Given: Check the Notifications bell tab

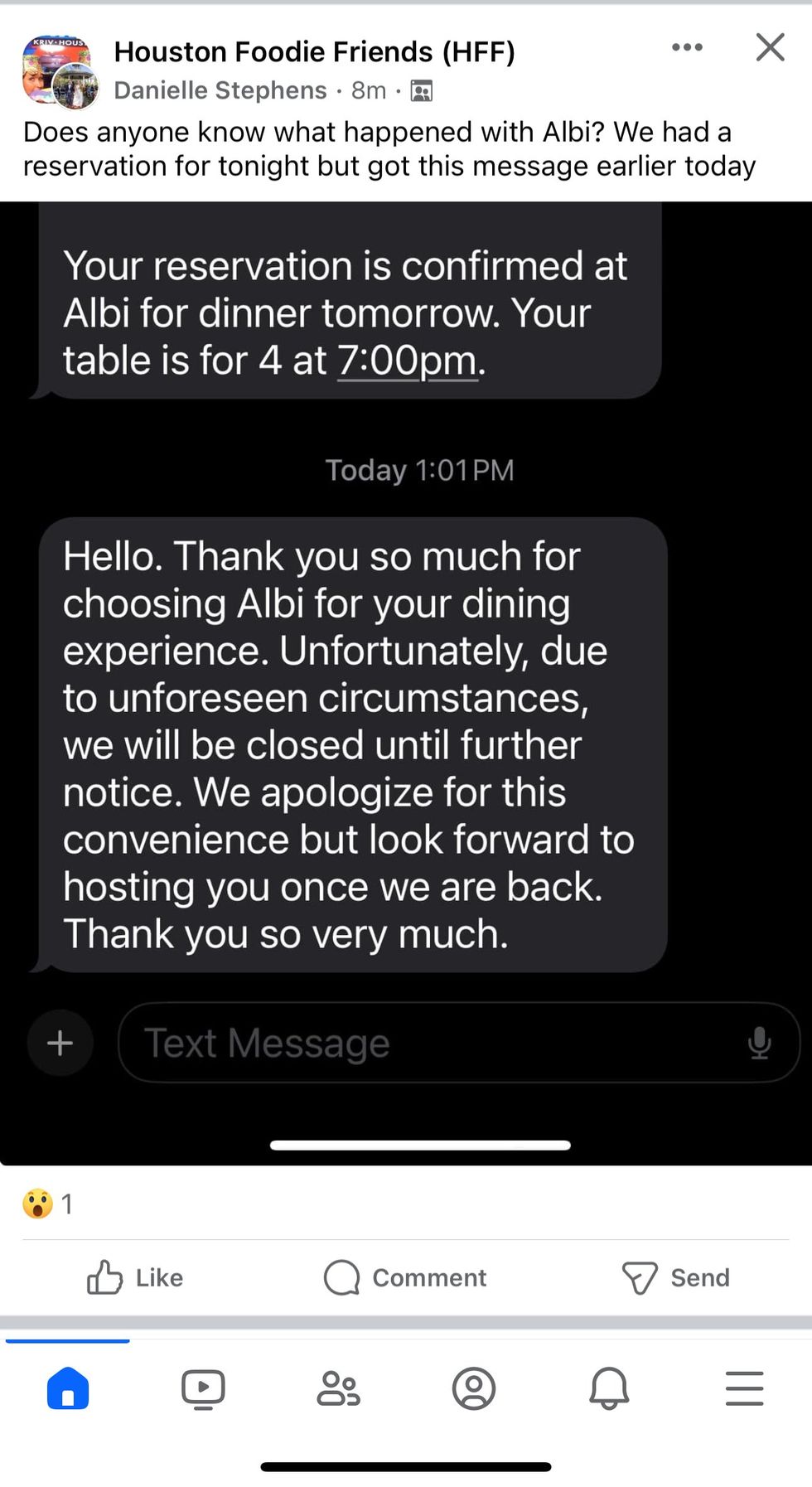Looking at the screenshot, I should (x=609, y=1388).
